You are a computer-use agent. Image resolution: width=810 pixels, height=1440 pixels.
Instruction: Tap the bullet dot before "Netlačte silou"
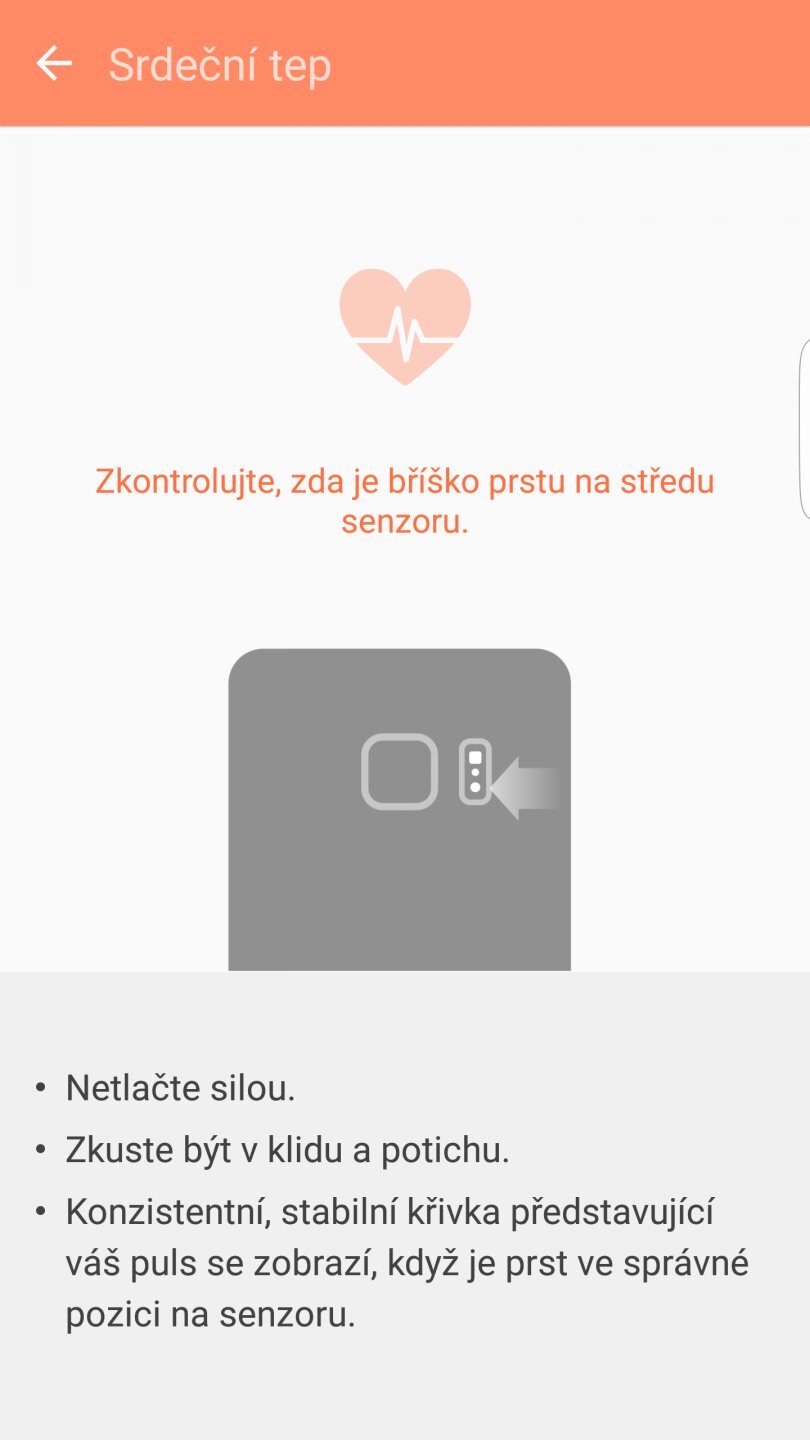[x=41, y=1087]
